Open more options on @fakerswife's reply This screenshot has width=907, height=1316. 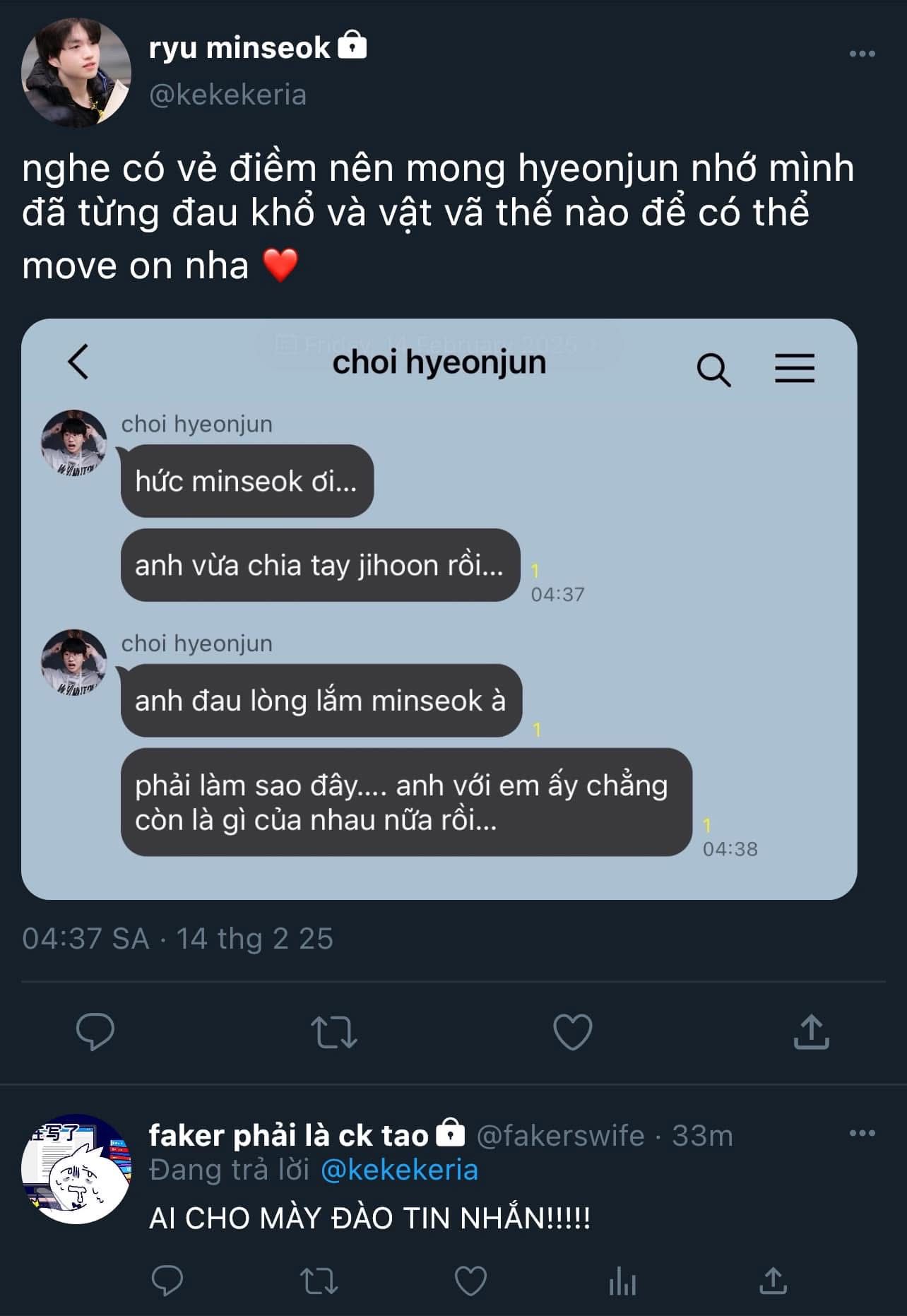point(862,1133)
